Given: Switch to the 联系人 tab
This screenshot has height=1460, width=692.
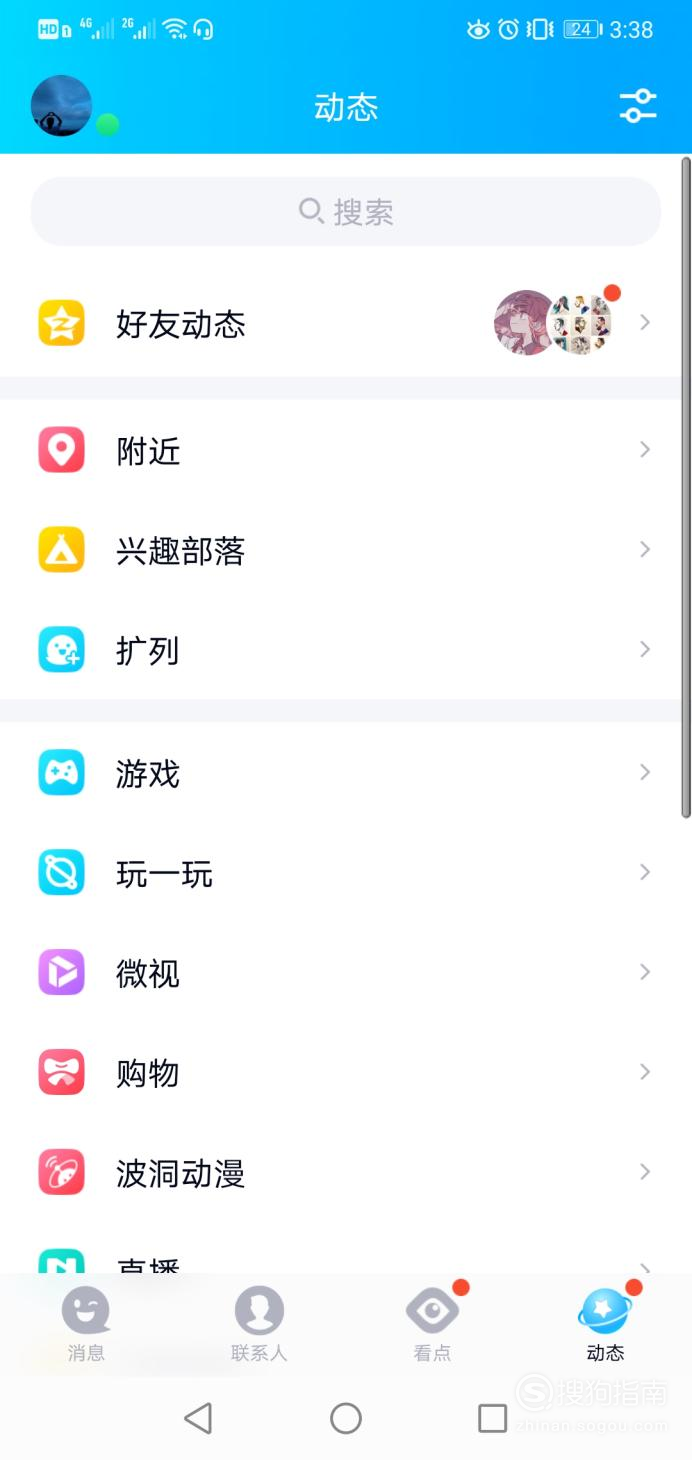Looking at the screenshot, I should tap(259, 1324).
